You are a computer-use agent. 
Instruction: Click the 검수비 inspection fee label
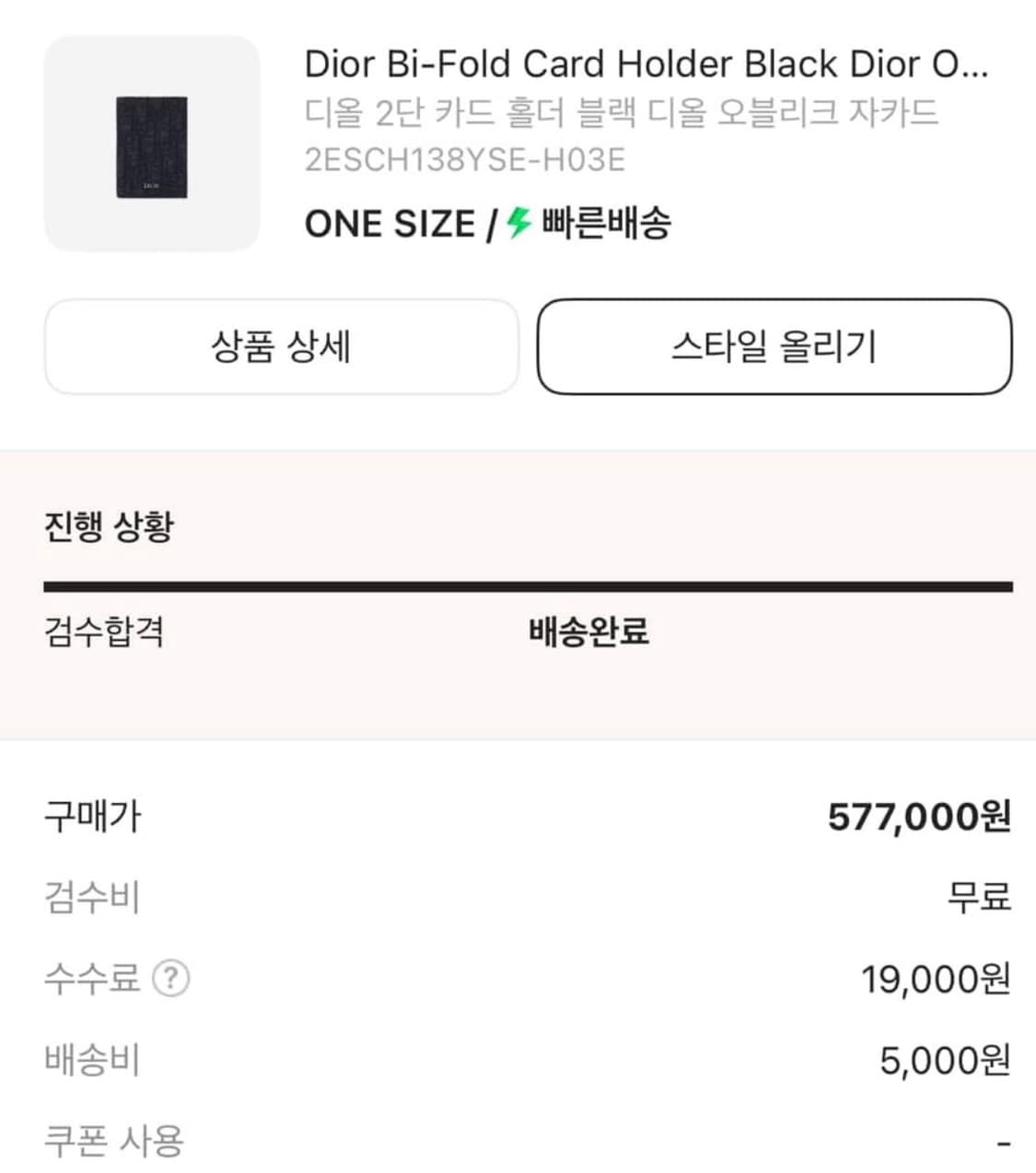(x=92, y=898)
